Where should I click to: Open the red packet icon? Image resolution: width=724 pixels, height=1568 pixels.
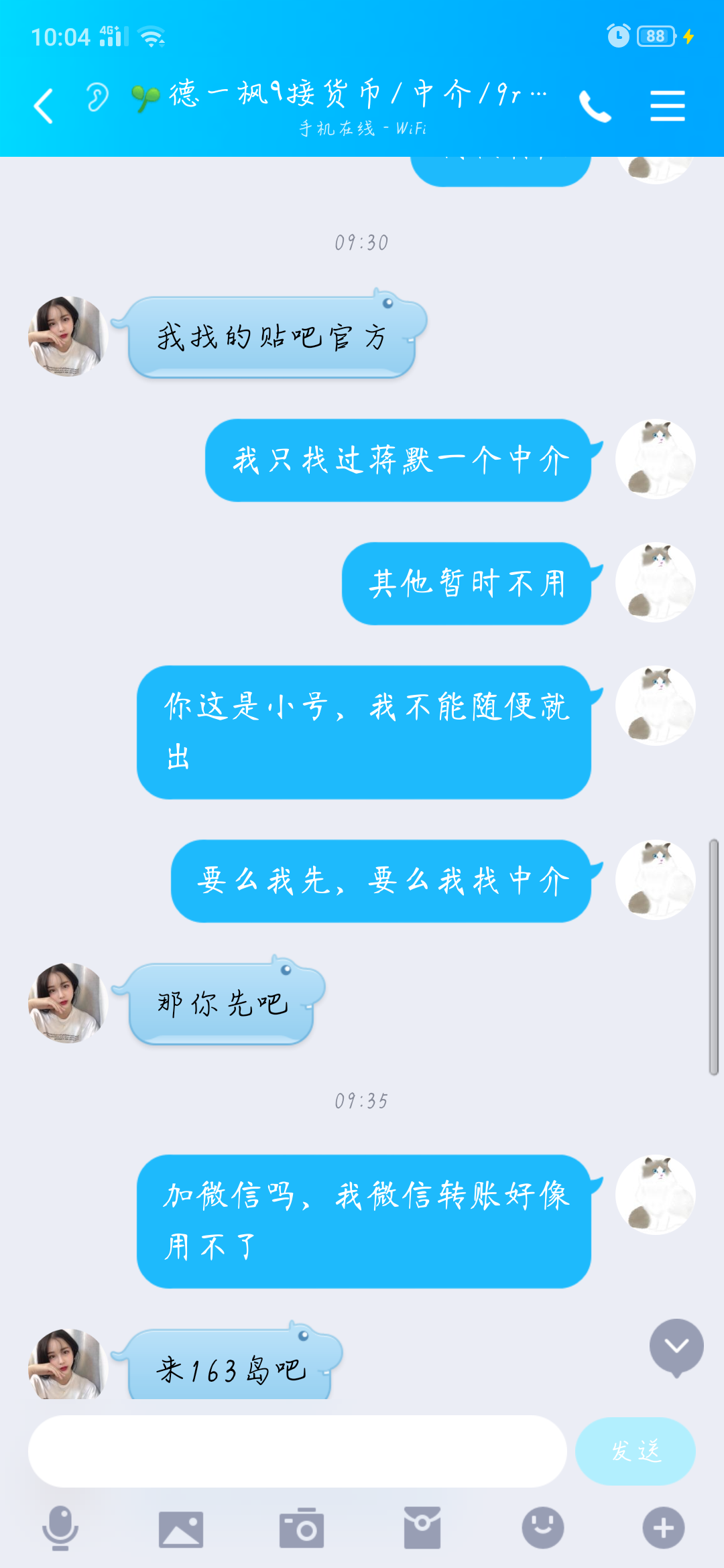(x=422, y=1528)
